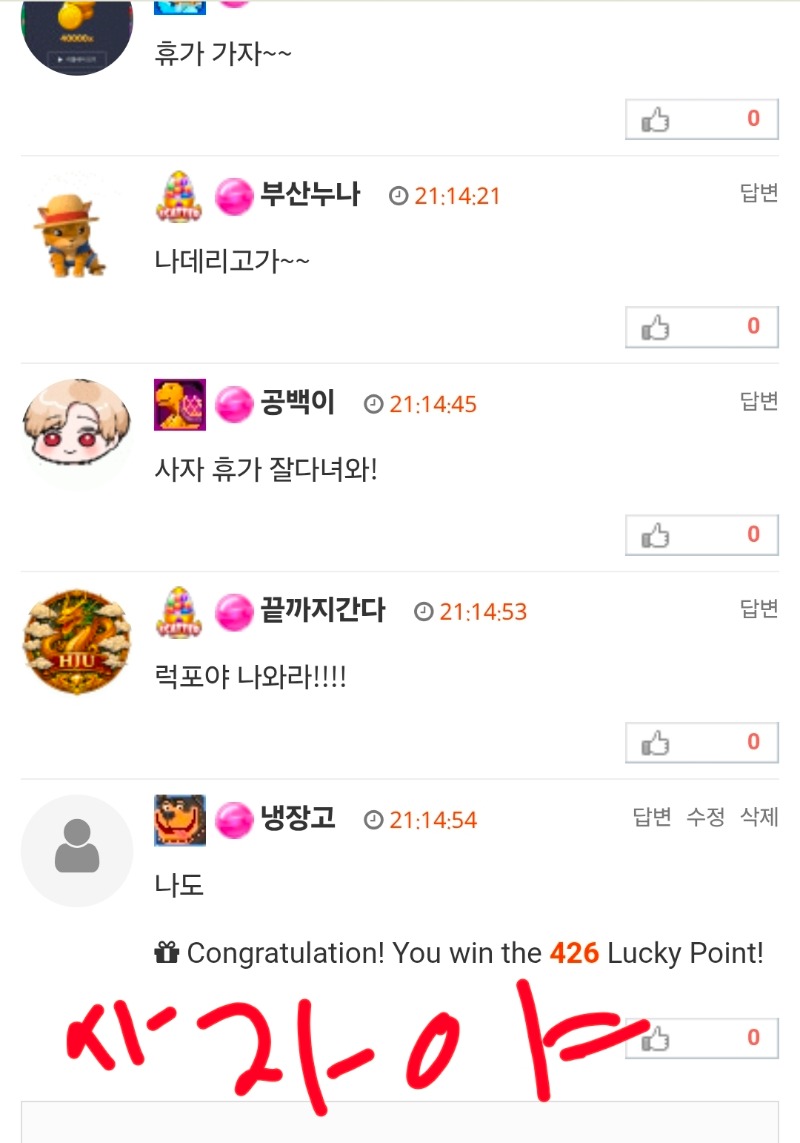Like 끝까지간다's comment
The width and height of the screenshot is (800, 1143).
pyautogui.click(x=701, y=743)
